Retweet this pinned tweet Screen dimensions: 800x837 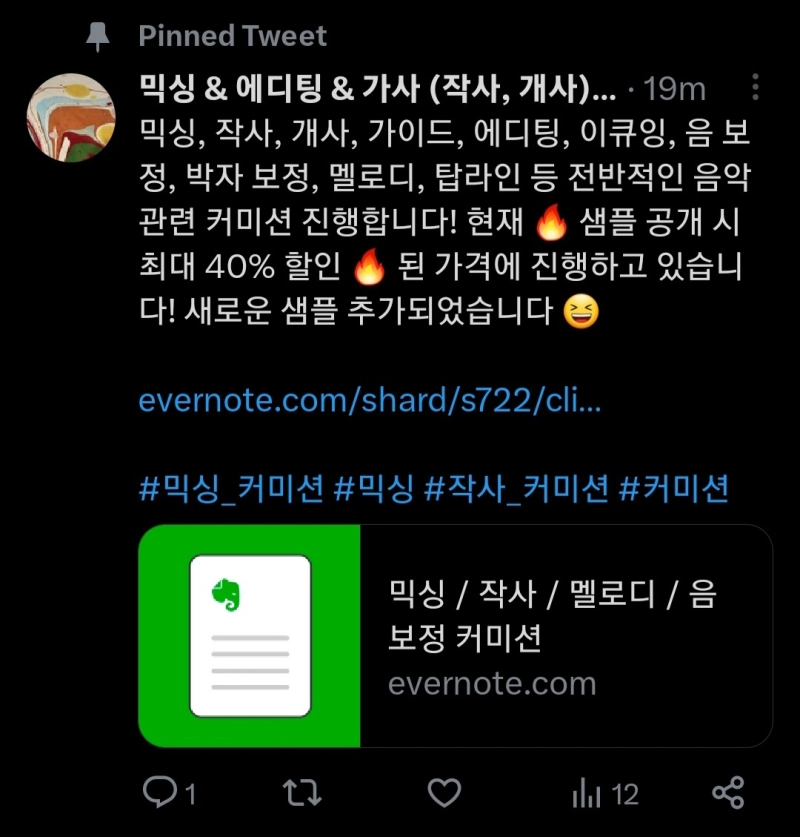point(301,794)
